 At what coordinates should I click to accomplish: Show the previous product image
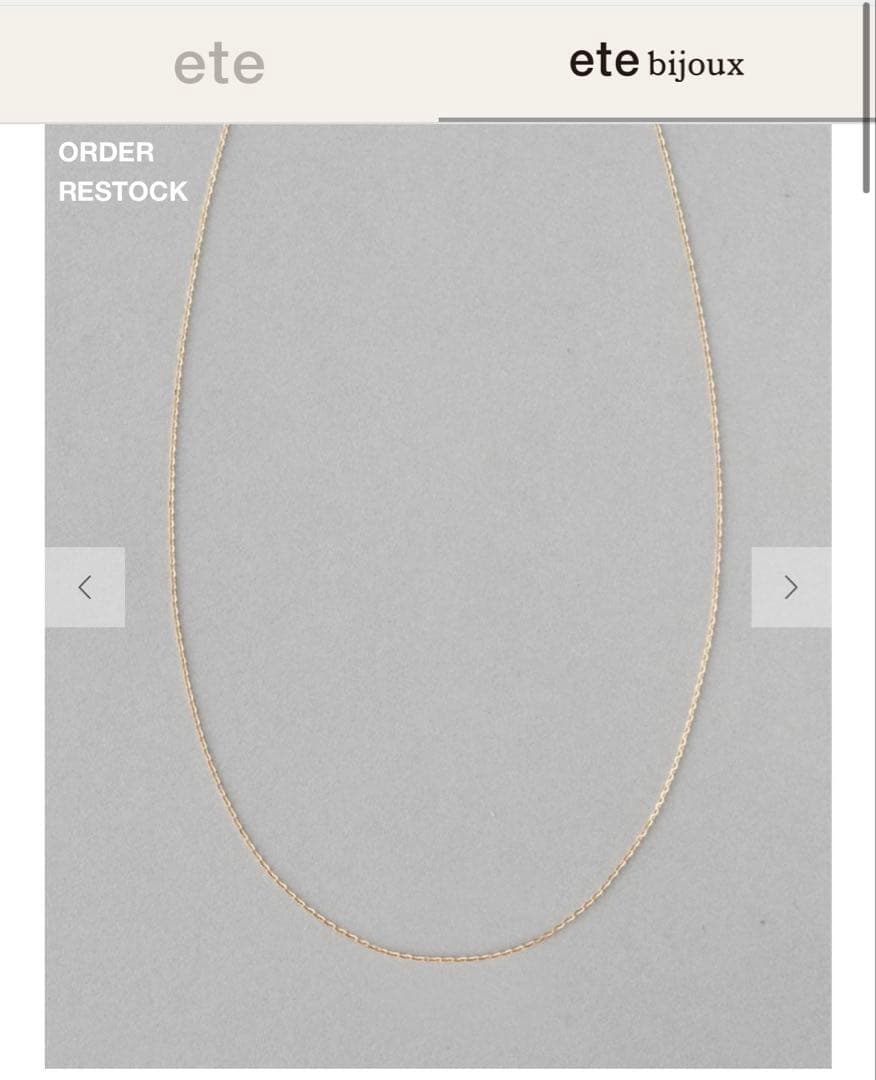[85, 587]
